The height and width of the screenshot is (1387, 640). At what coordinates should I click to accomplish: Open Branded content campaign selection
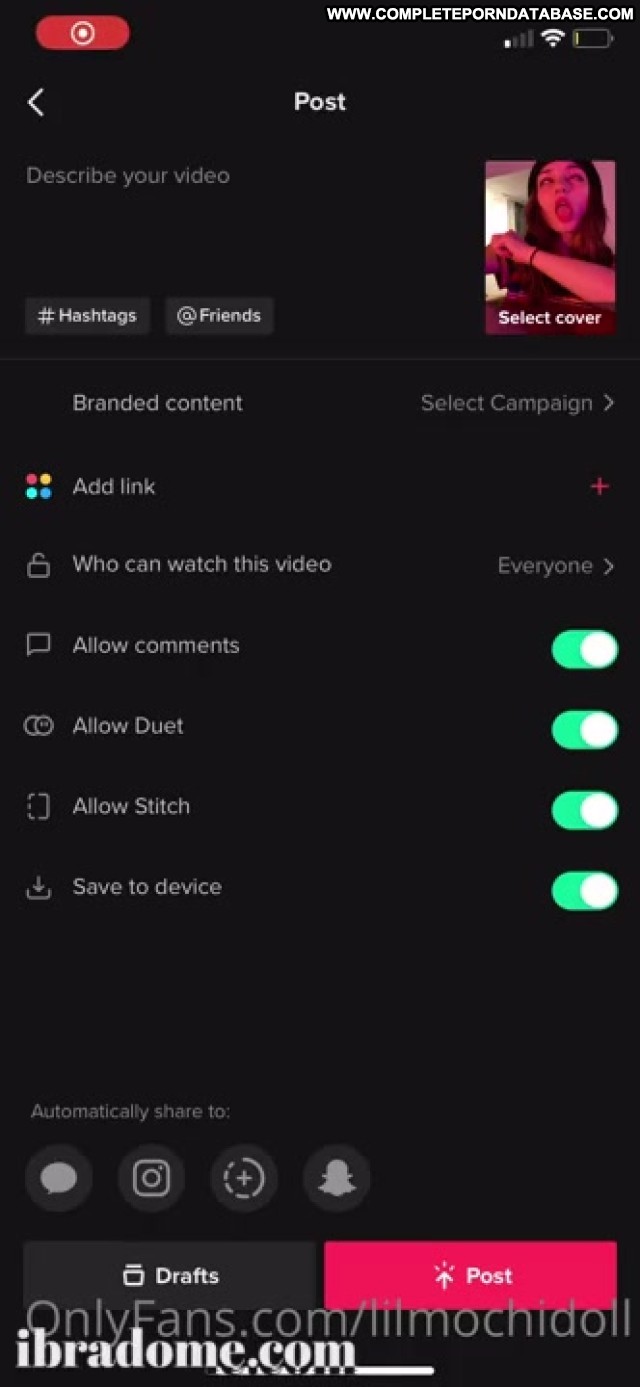[x=320, y=404]
